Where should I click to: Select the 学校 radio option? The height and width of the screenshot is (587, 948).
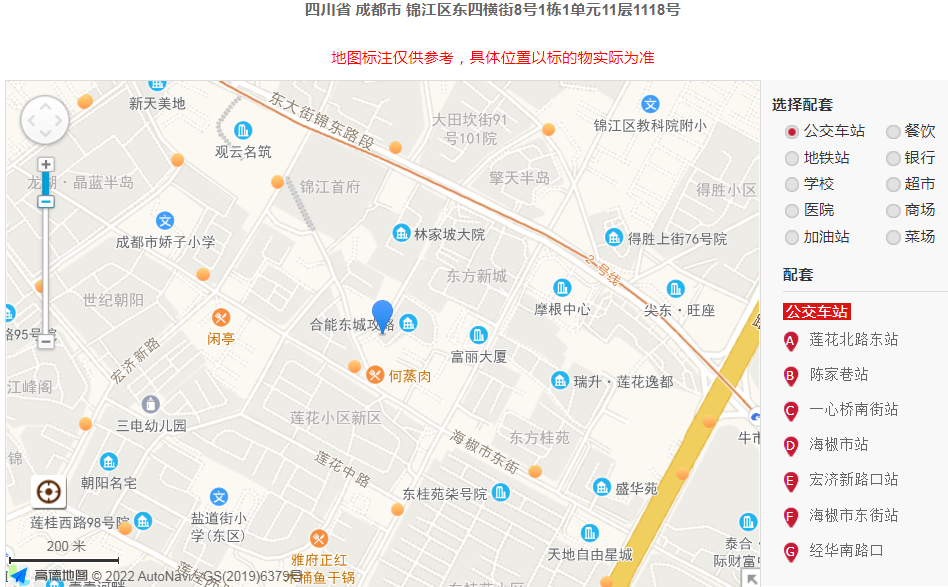click(x=792, y=184)
